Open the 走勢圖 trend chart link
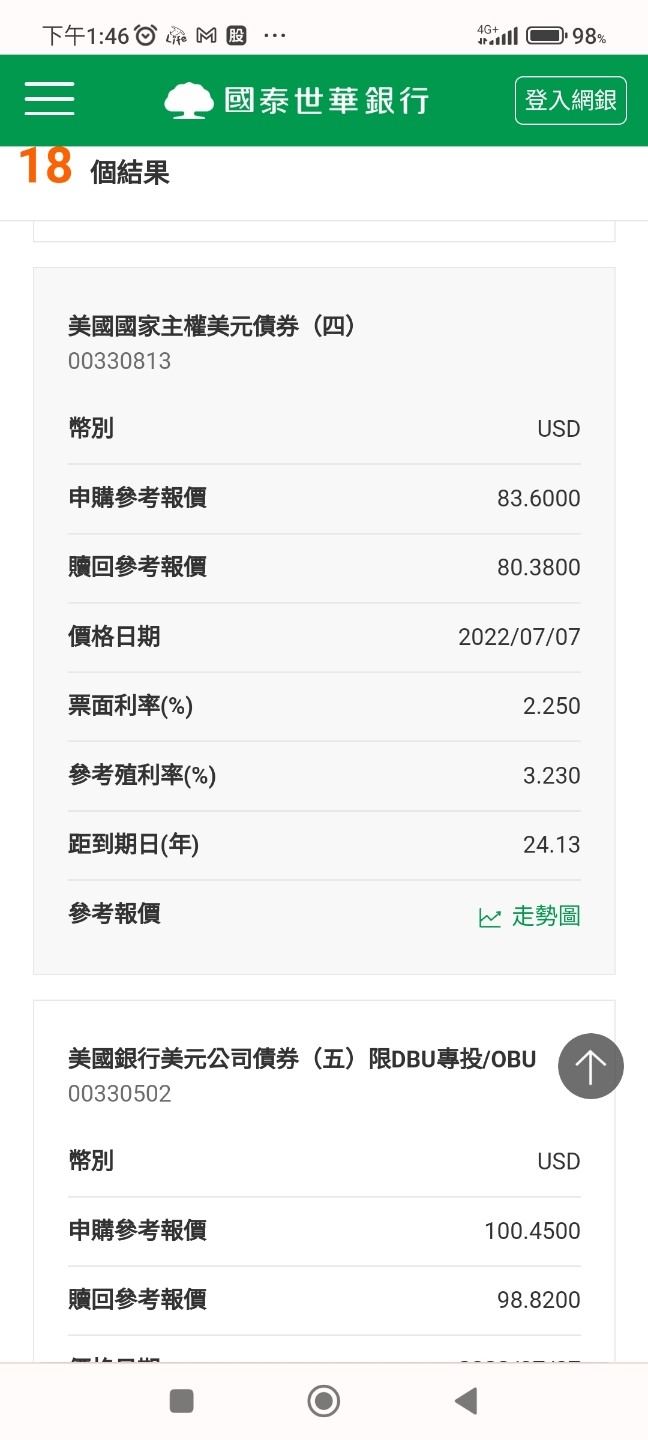This screenshot has width=648, height=1440. click(x=530, y=916)
